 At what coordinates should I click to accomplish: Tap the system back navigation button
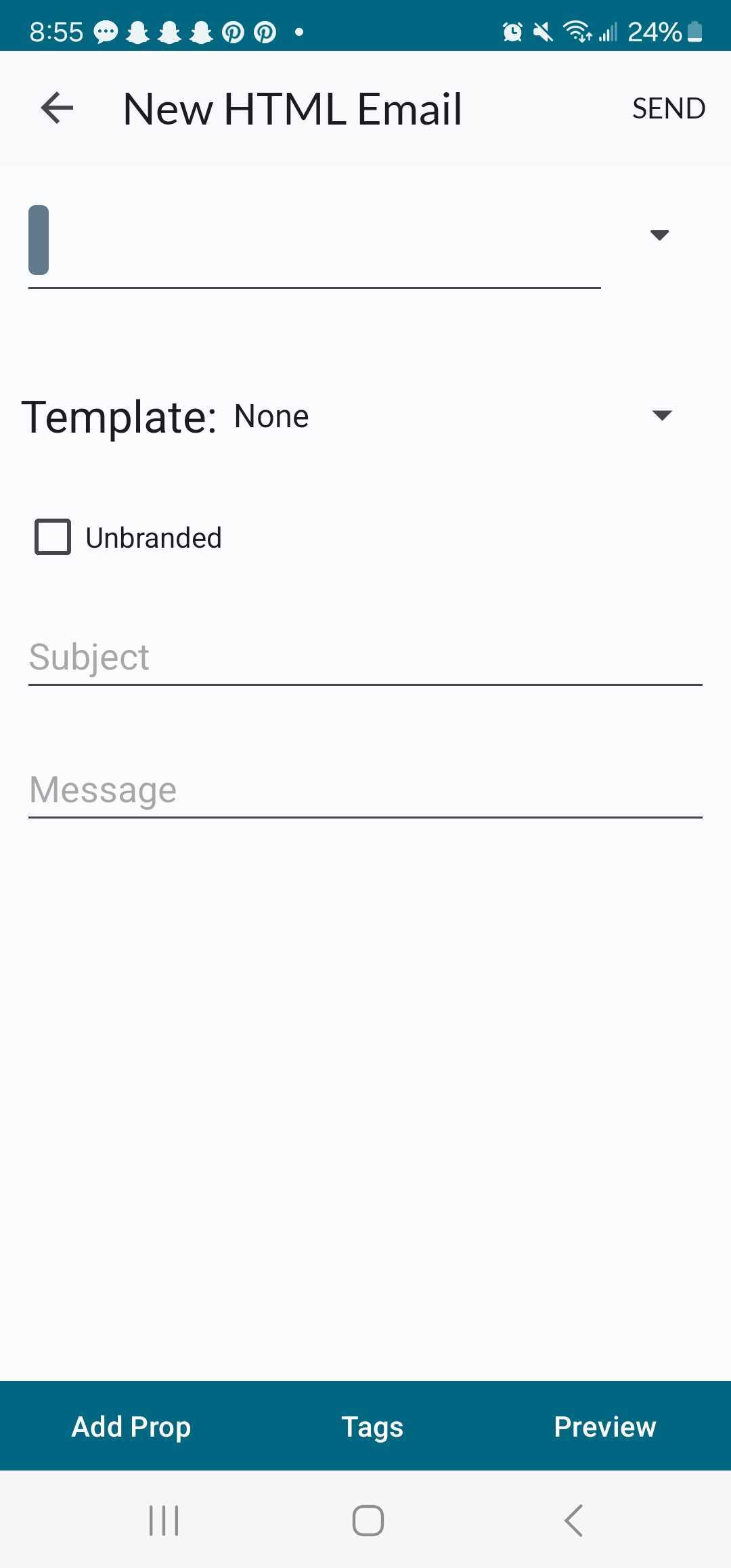[572, 1519]
